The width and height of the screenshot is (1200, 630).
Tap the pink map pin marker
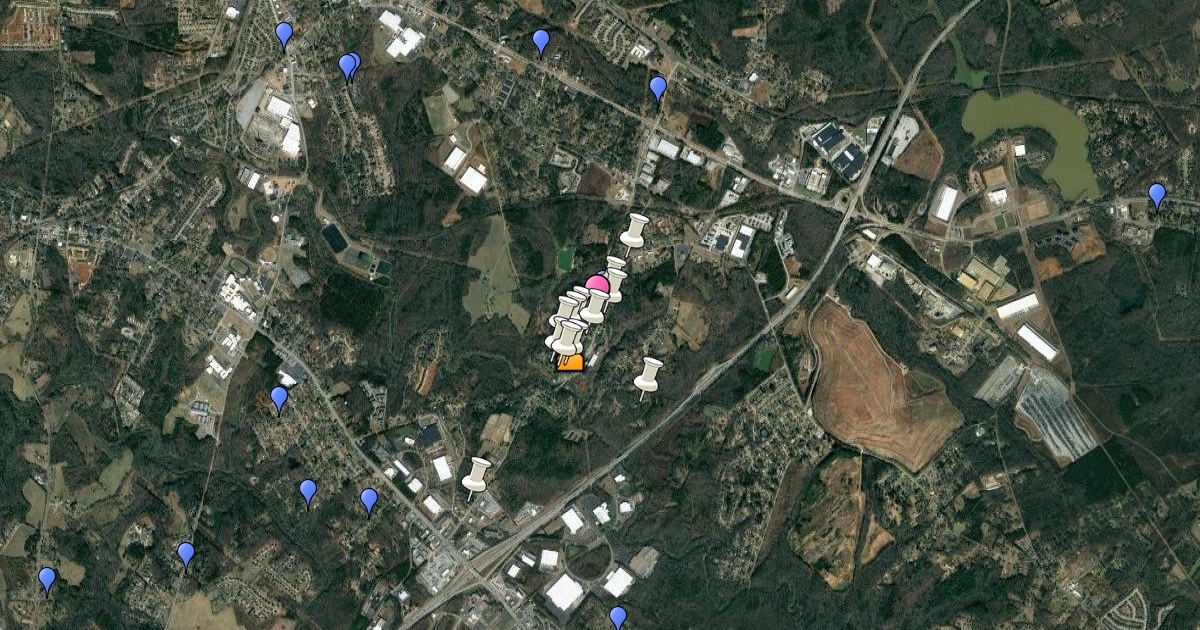click(597, 283)
